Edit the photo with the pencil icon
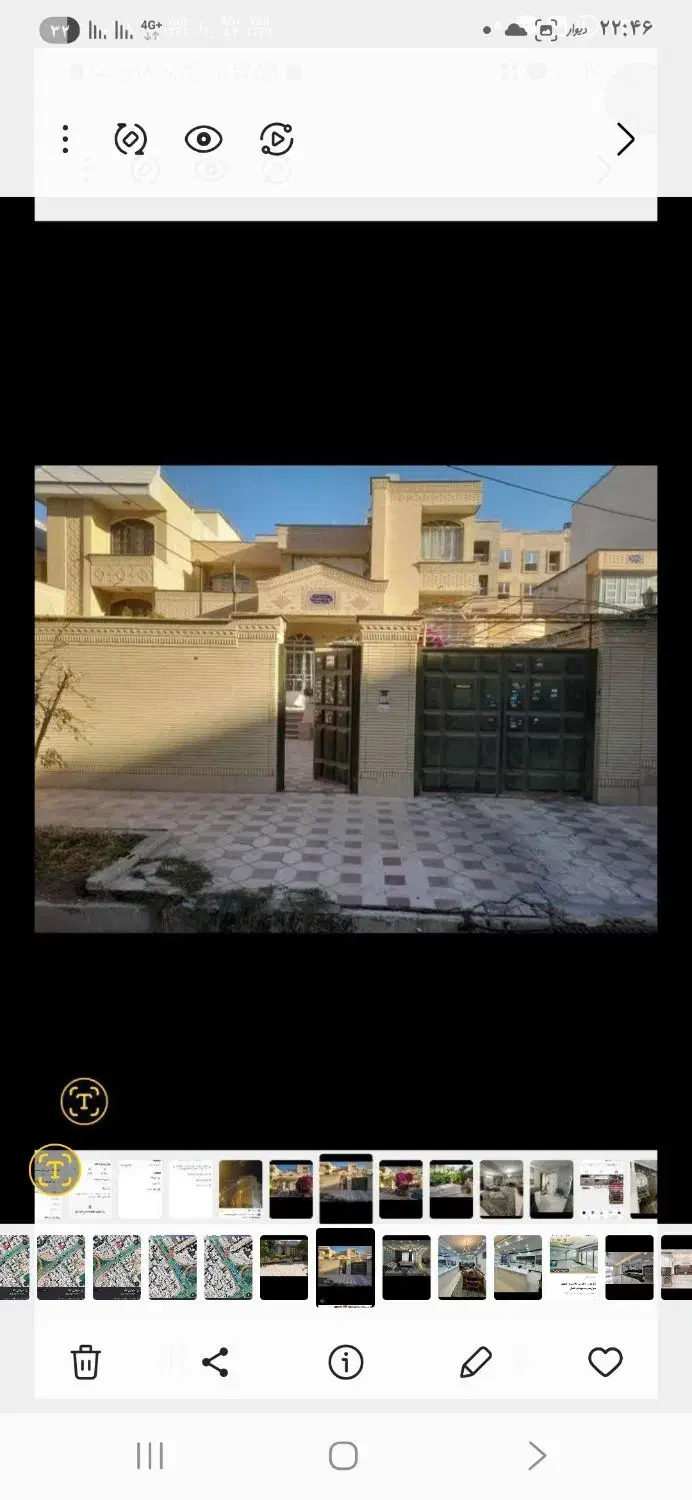This screenshot has width=692, height=1500. 476,1362
